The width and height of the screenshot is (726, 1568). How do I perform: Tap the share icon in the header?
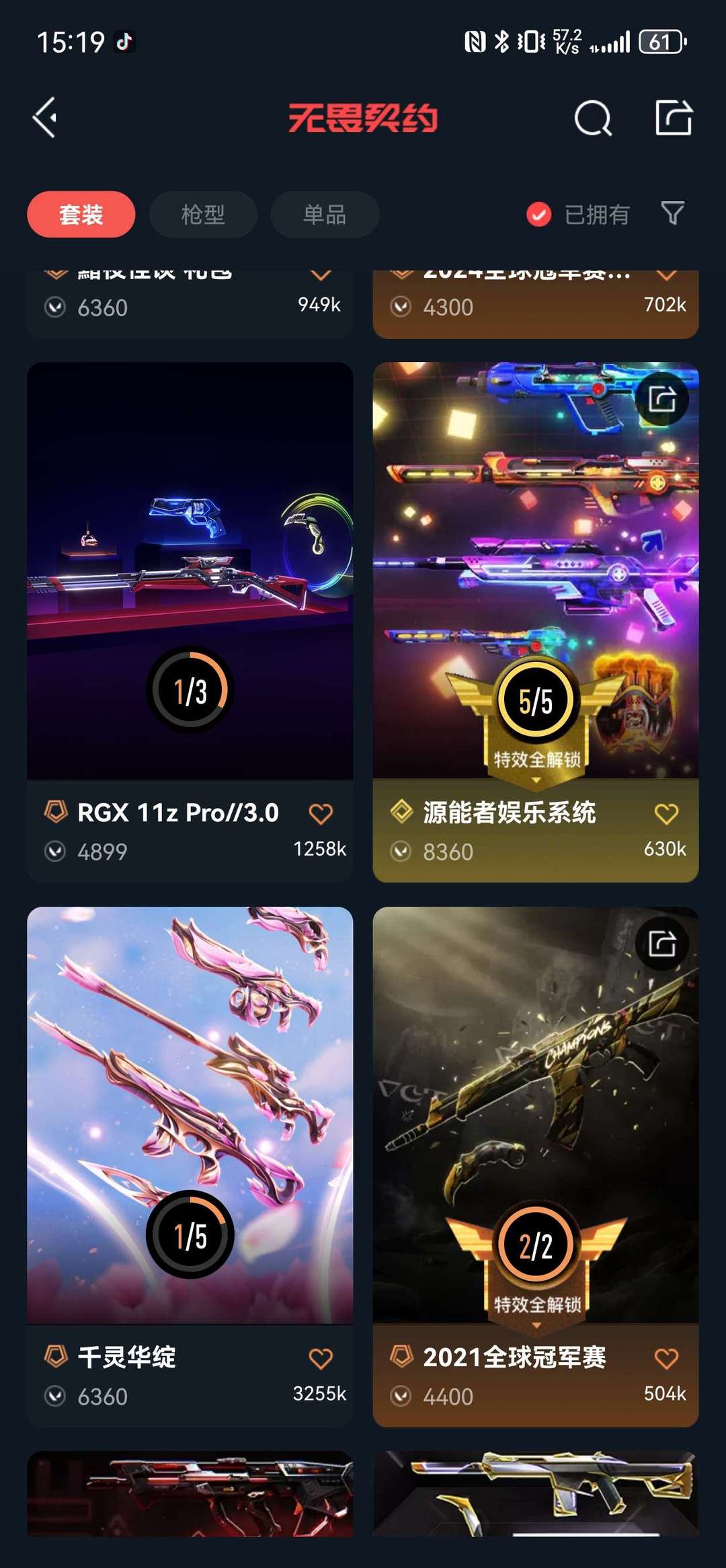674,118
